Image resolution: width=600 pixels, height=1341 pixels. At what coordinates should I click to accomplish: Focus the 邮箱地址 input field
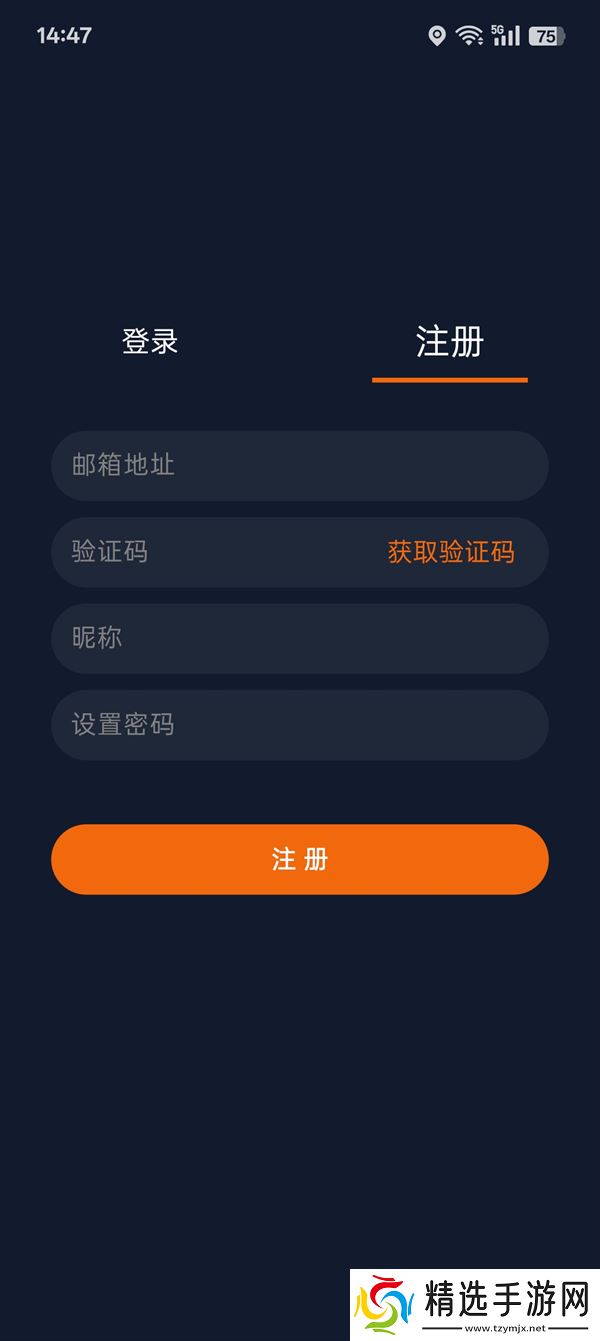[300, 466]
